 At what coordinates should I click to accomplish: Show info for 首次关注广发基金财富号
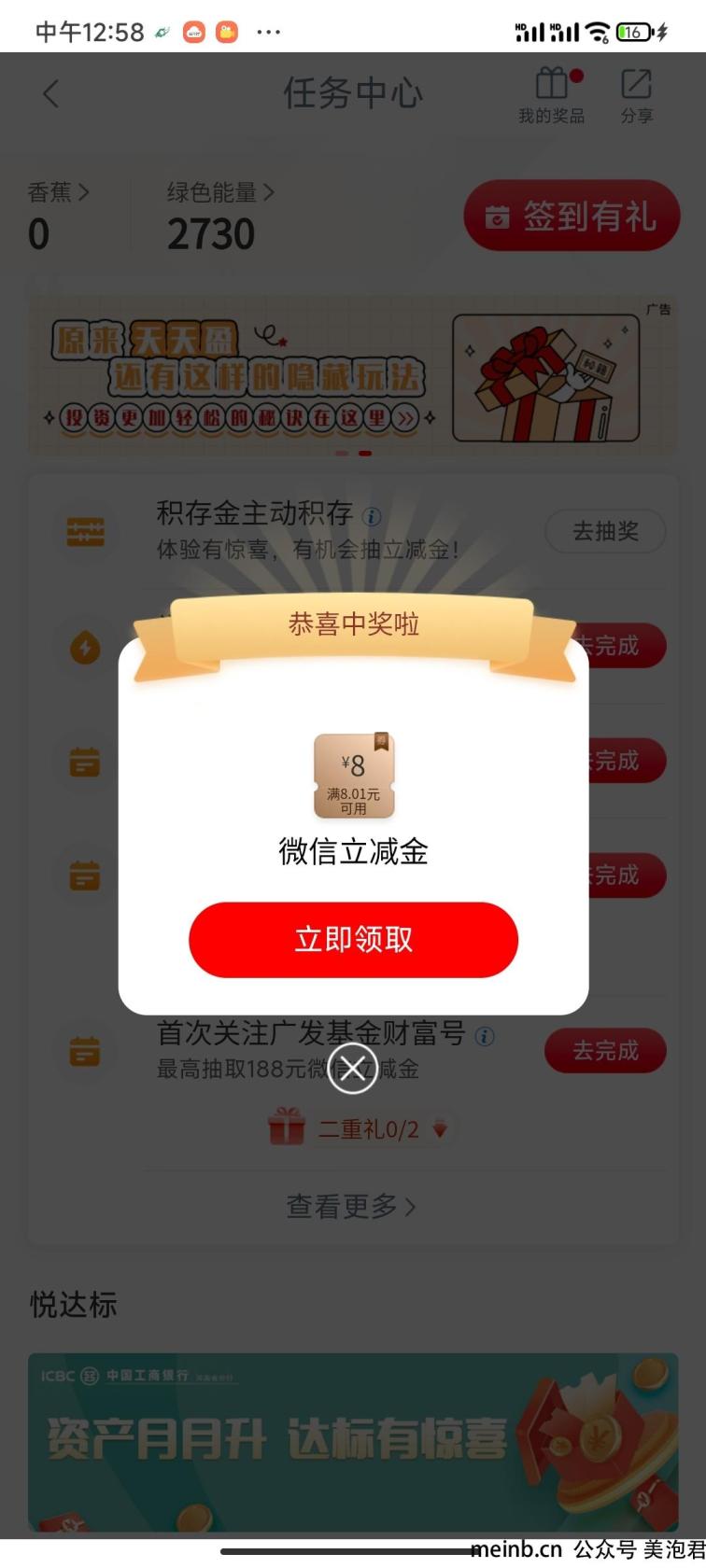click(485, 1036)
